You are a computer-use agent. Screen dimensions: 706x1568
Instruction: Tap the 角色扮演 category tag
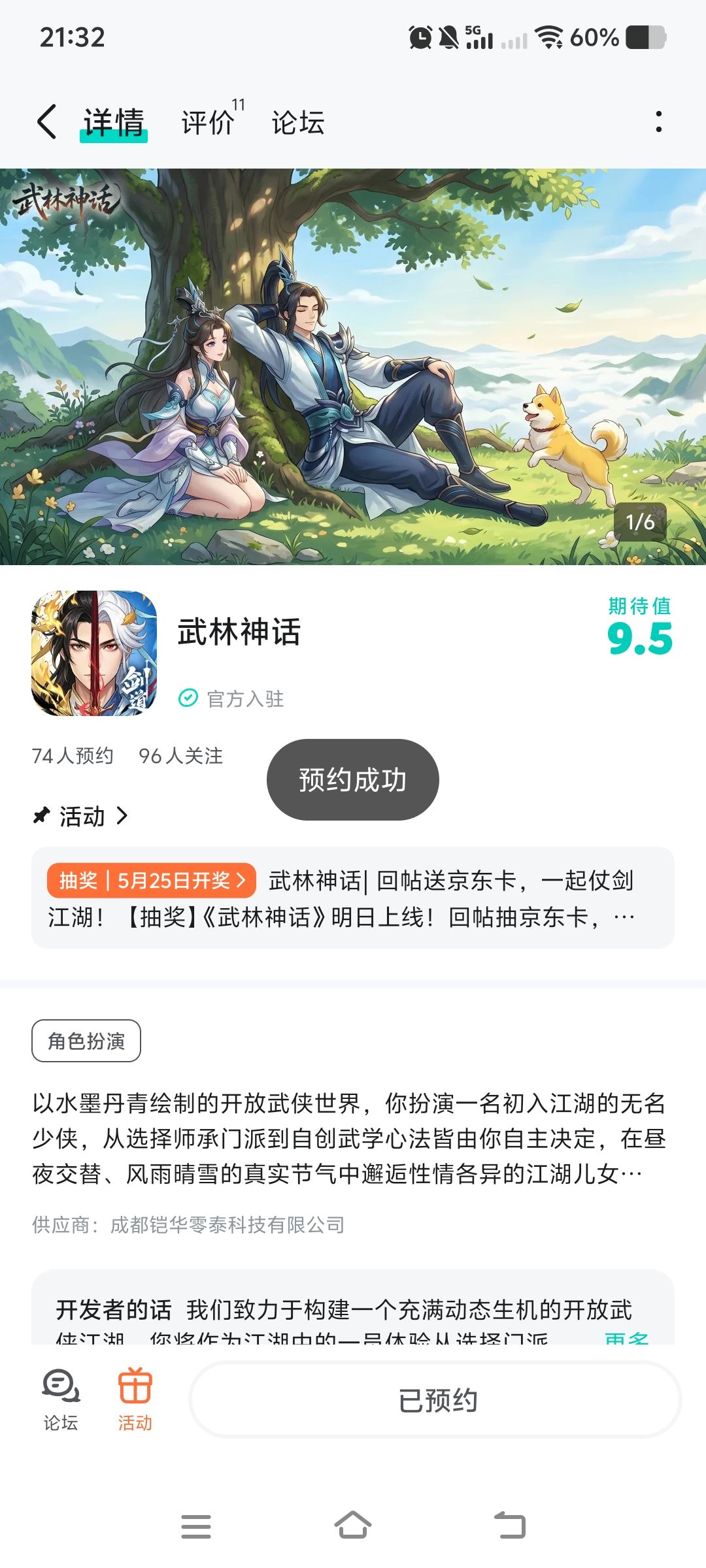(x=86, y=1041)
